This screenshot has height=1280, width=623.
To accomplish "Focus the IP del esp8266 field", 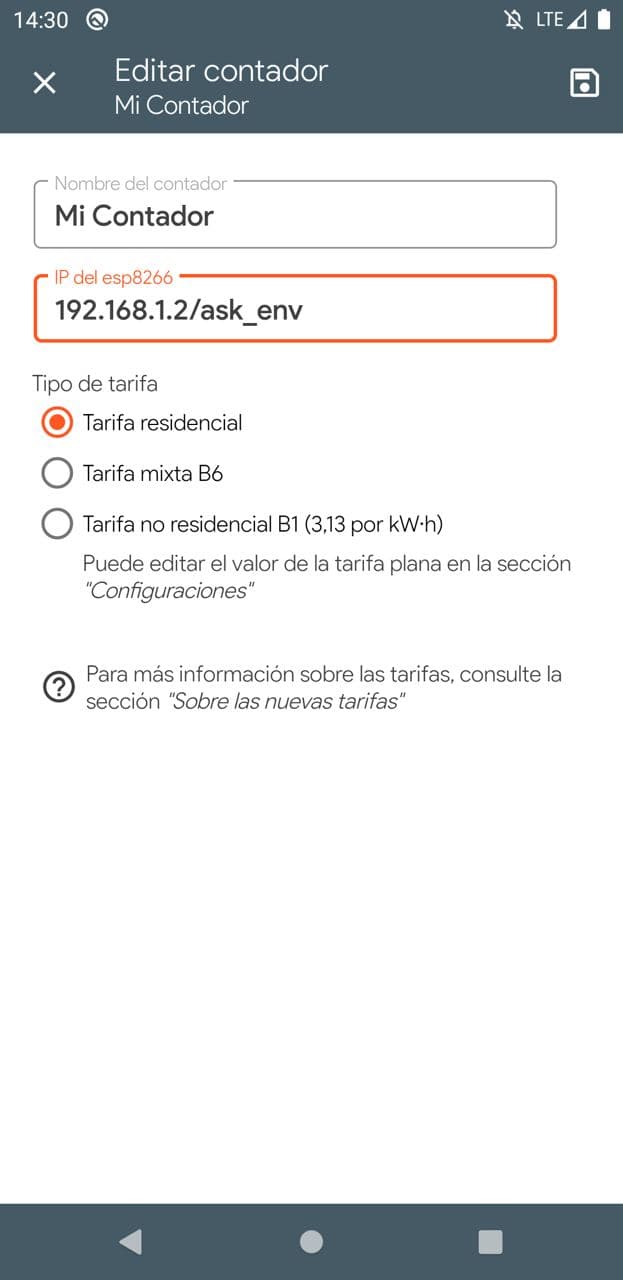I will coord(295,308).
